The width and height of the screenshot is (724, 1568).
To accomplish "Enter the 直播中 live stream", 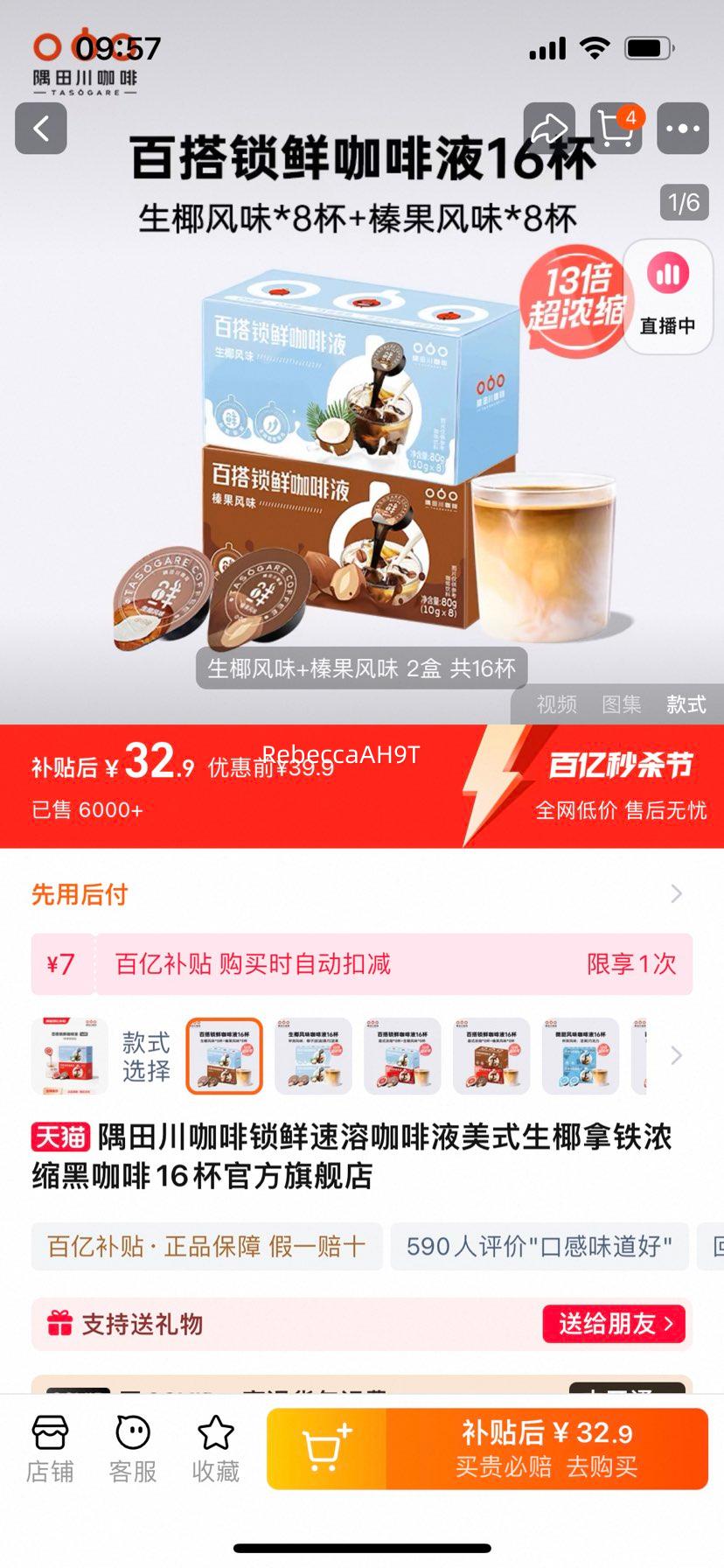I will click(667, 297).
